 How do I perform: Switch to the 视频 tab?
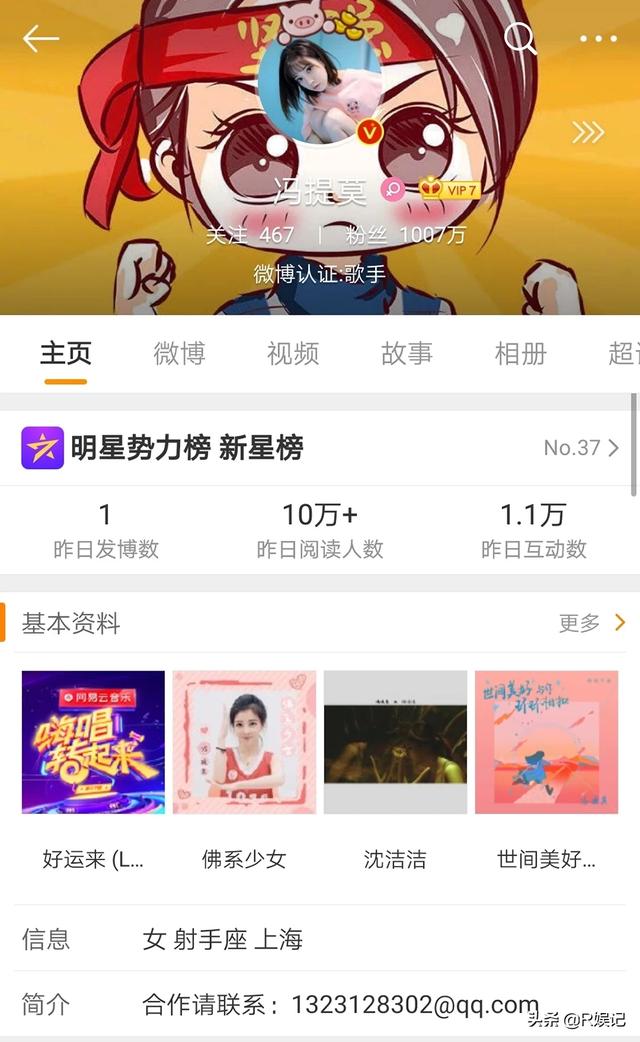coord(293,353)
